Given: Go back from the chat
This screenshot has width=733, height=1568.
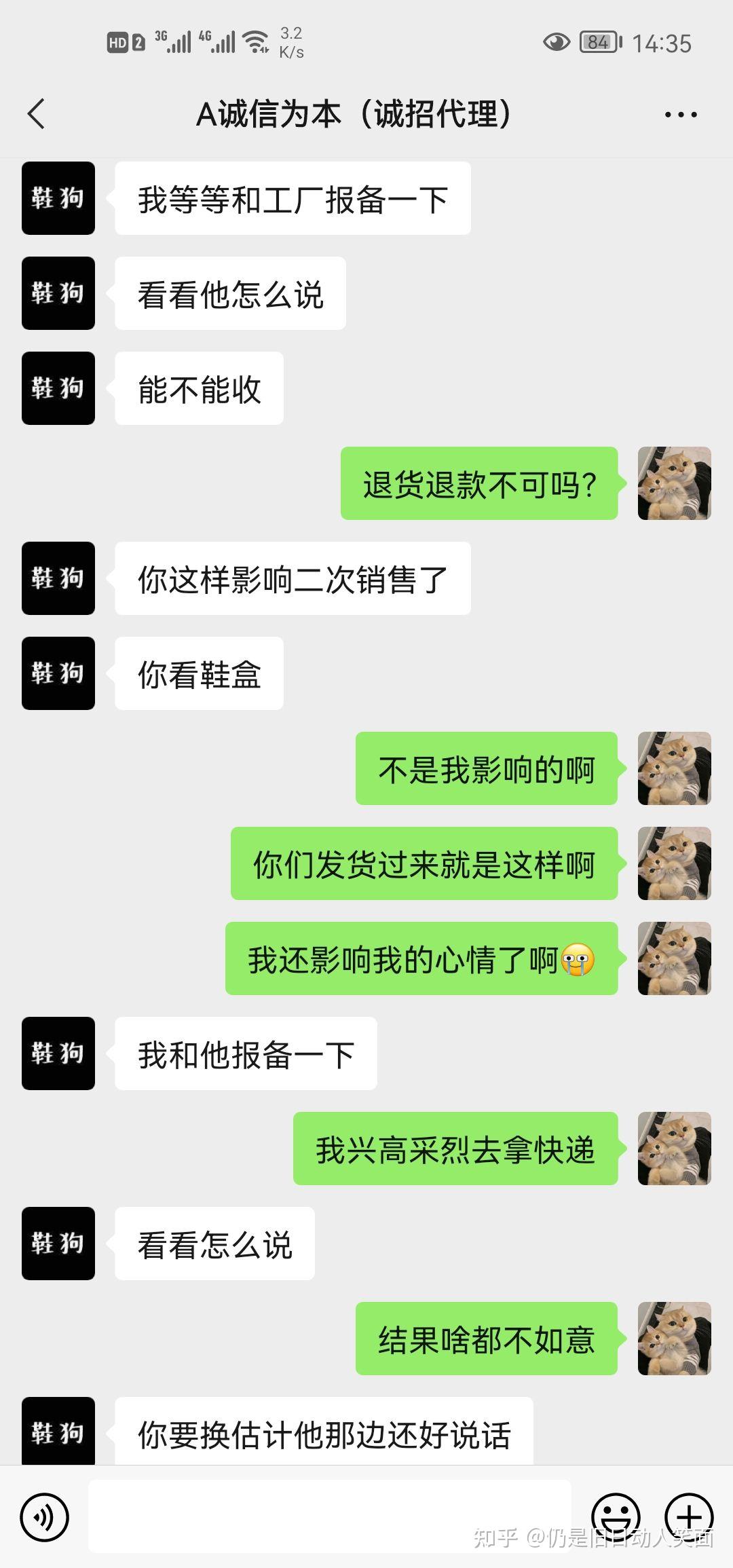Looking at the screenshot, I should click(37, 113).
